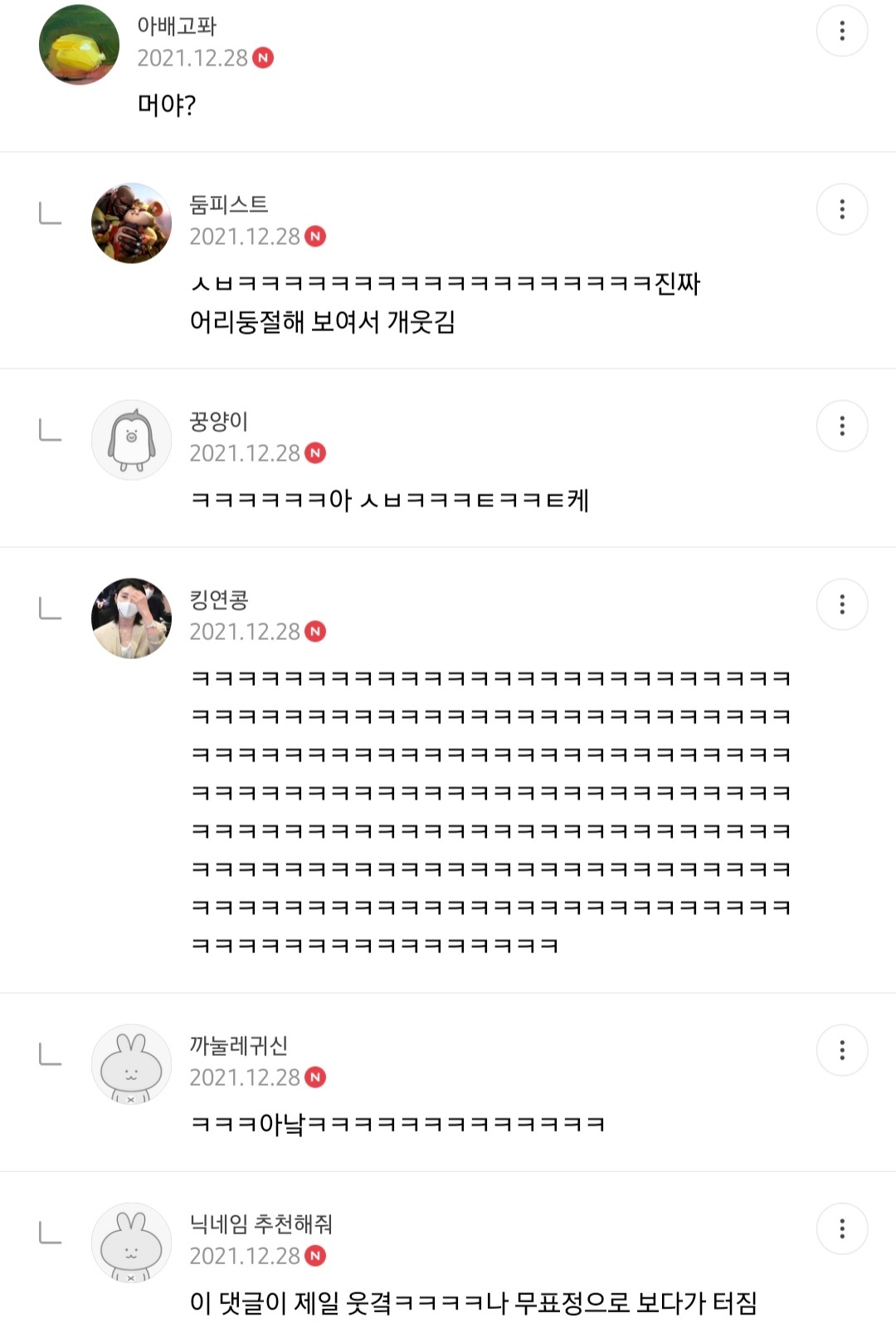View 아배고파's profile picture
Viewport: 896px width, 1343px height.
[80, 45]
